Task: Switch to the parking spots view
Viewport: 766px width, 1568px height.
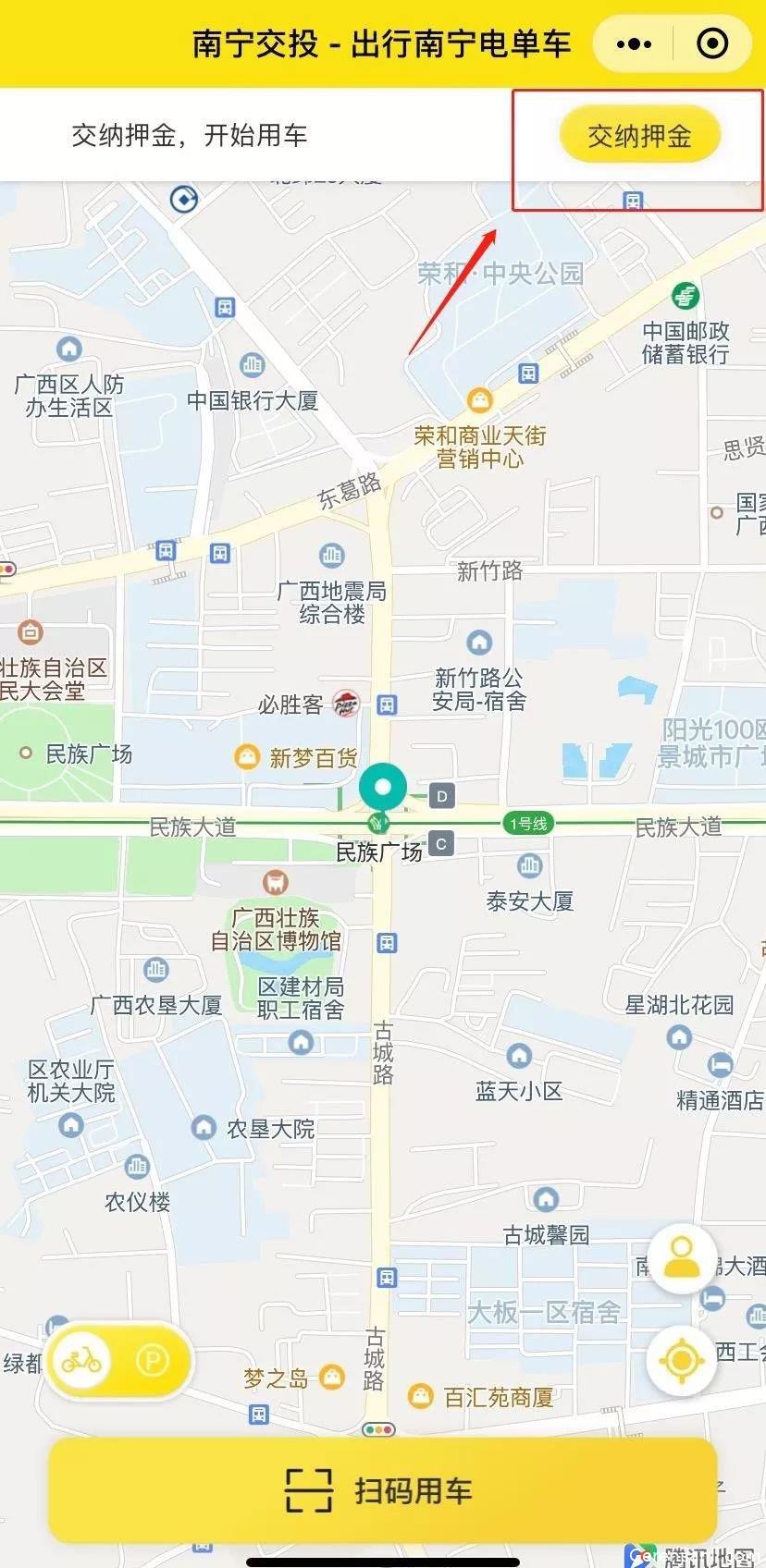Action: click(153, 1361)
